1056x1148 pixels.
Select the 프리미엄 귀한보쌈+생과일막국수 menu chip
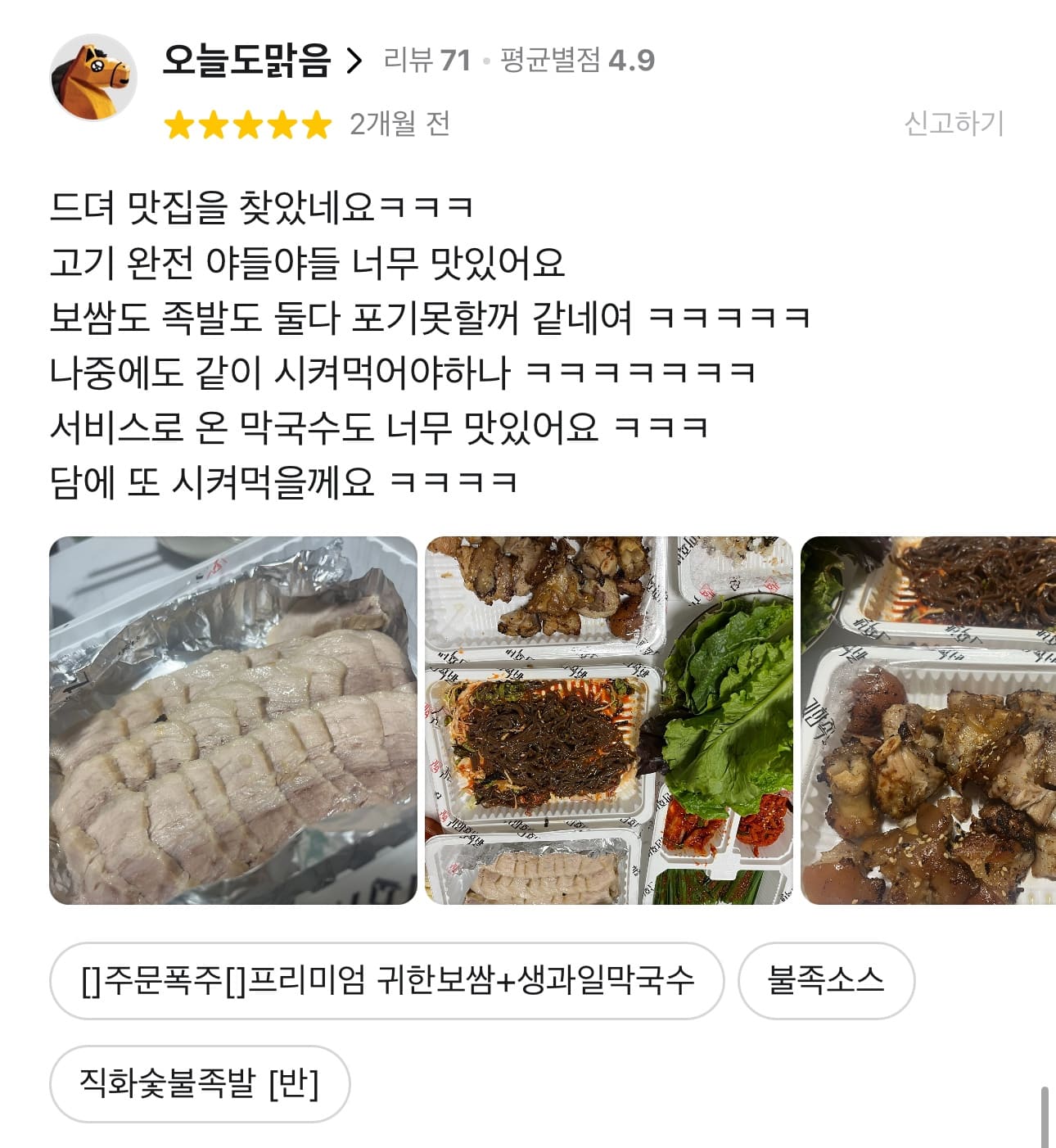(387, 980)
